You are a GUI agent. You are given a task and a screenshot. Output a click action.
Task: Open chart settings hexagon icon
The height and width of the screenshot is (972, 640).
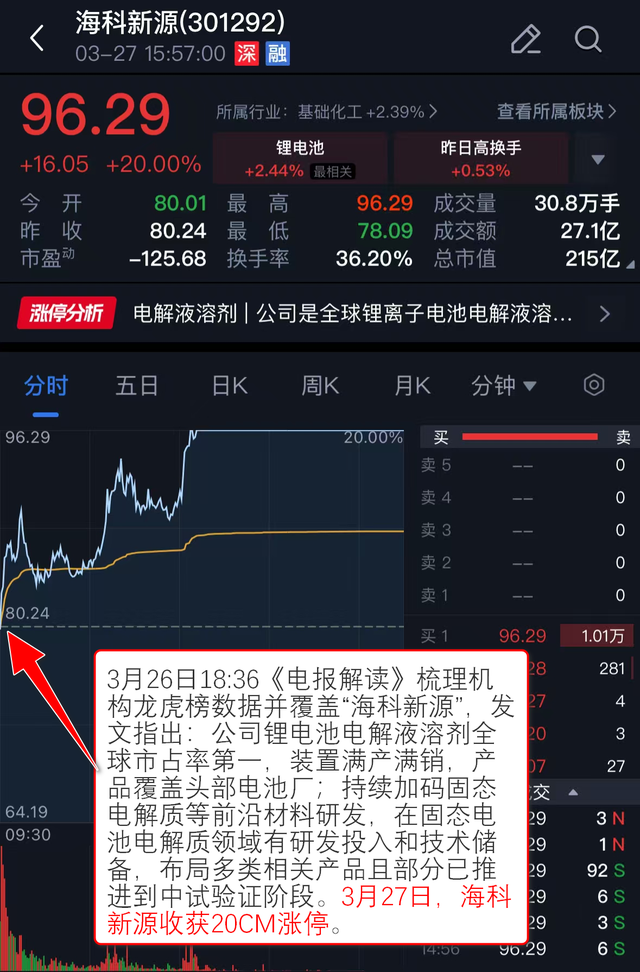point(594,385)
